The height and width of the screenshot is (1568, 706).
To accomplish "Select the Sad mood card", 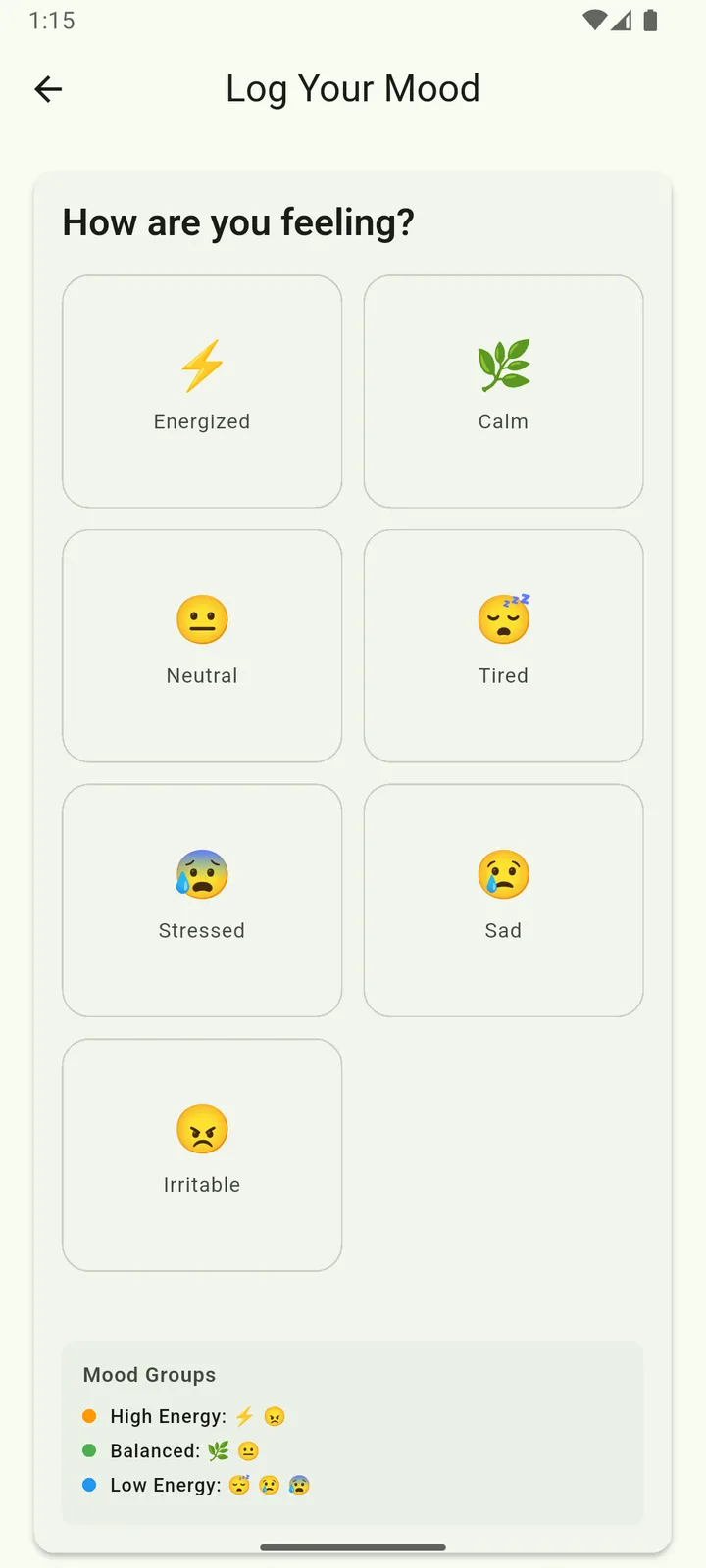I will pyautogui.click(x=503, y=901).
